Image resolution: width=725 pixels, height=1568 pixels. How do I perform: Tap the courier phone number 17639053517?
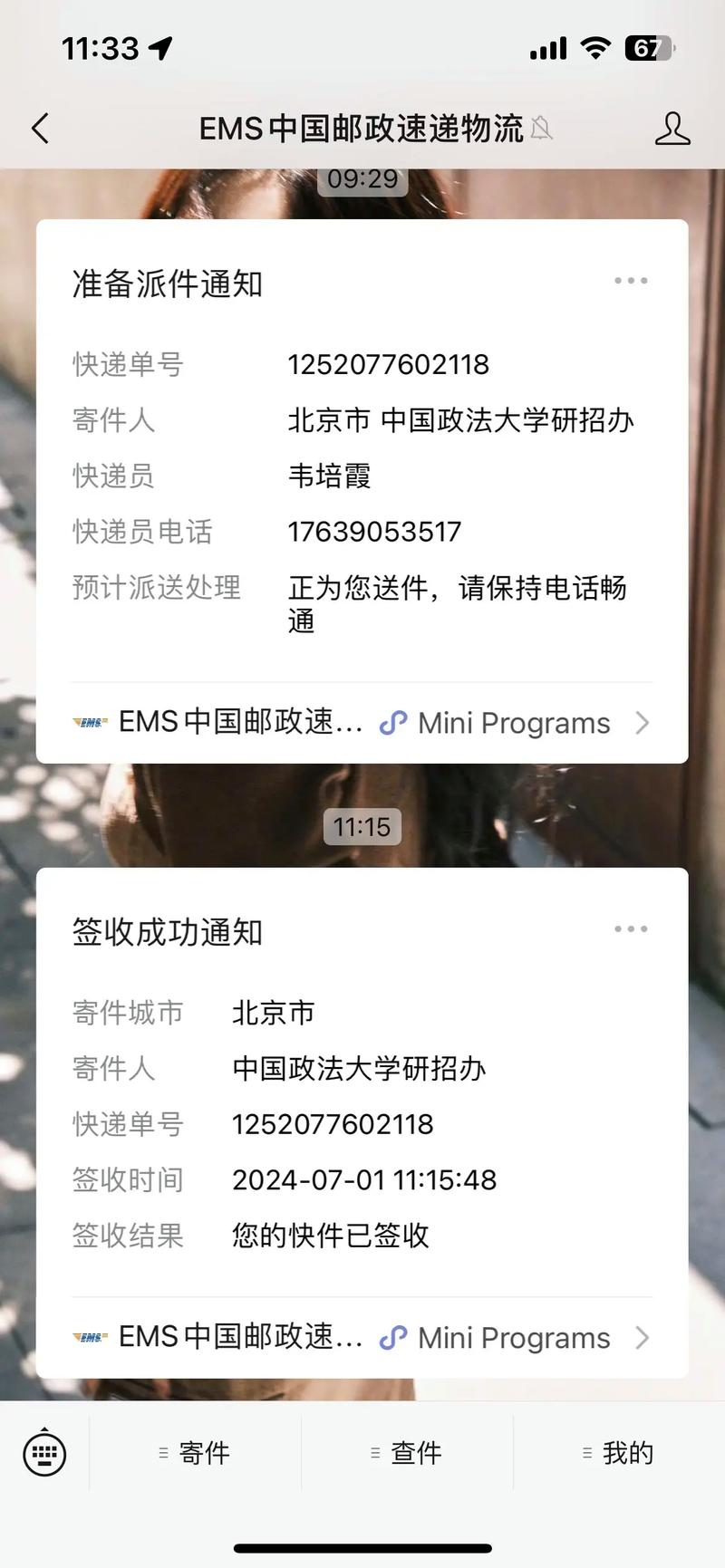[x=375, y=532]
